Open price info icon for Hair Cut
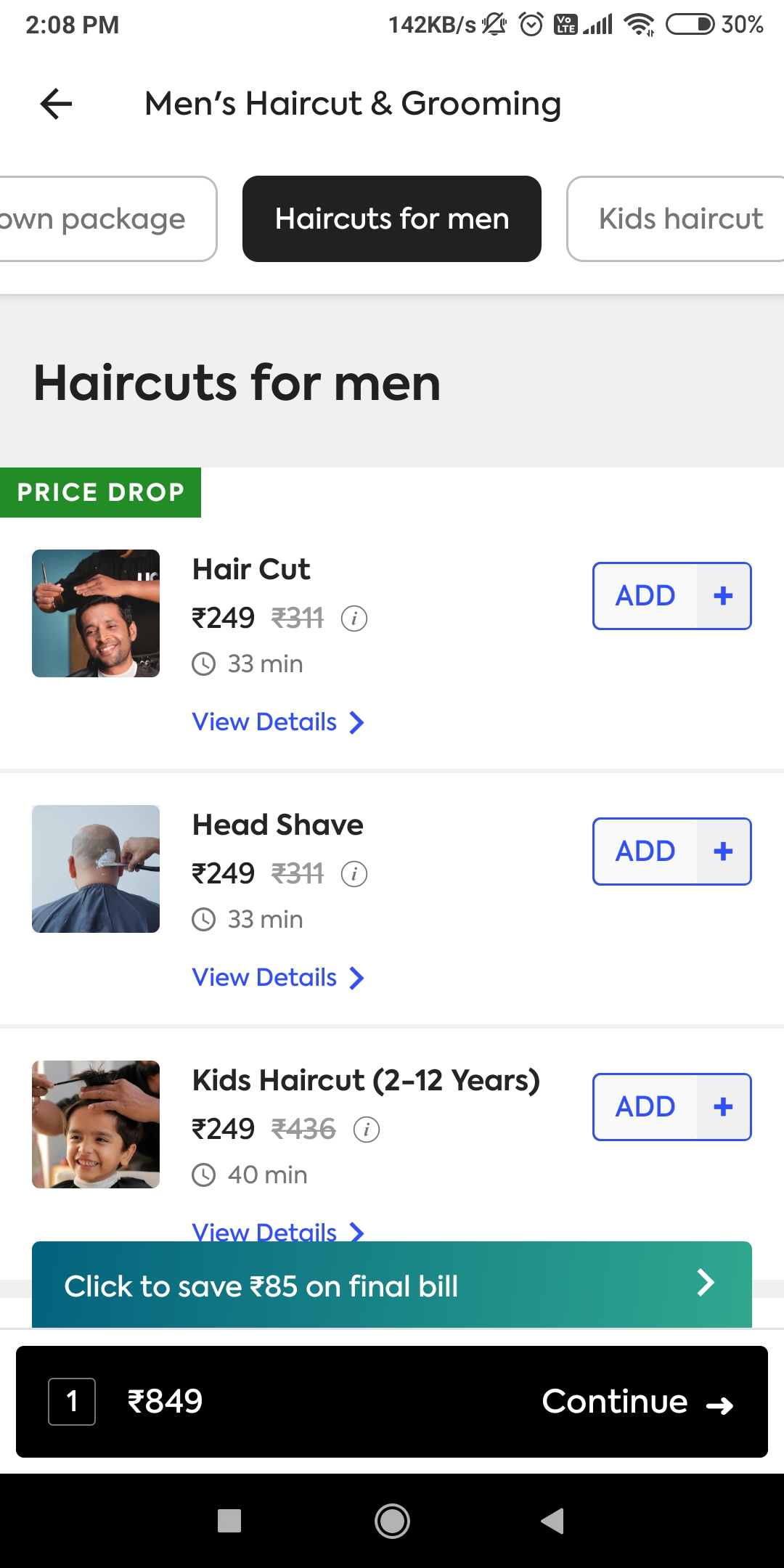Viewport: 784px width, 1568px height. 354,618
